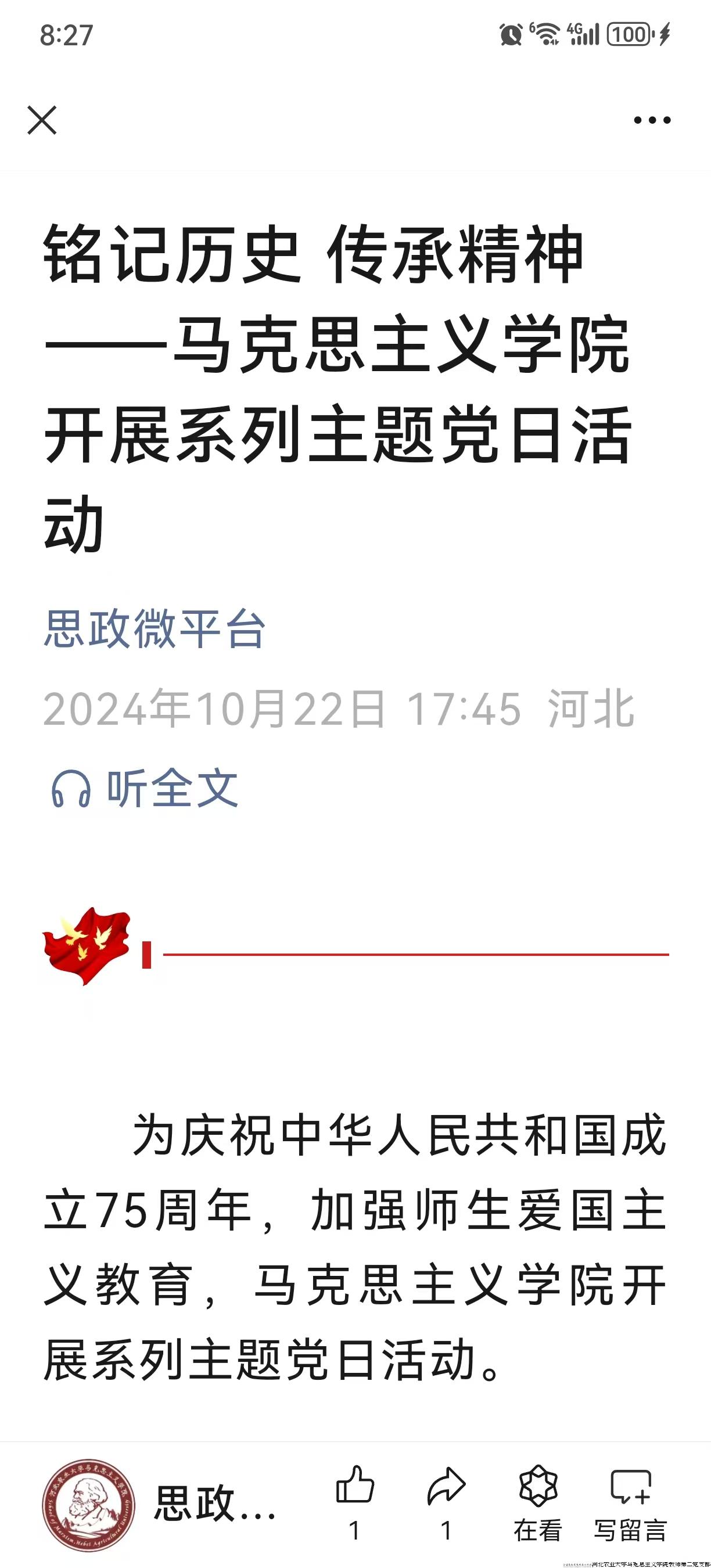Open the three-dot overflow menu
This screenshot has width=711, height=1568.
pyautogui.click(x=652, y=120)
